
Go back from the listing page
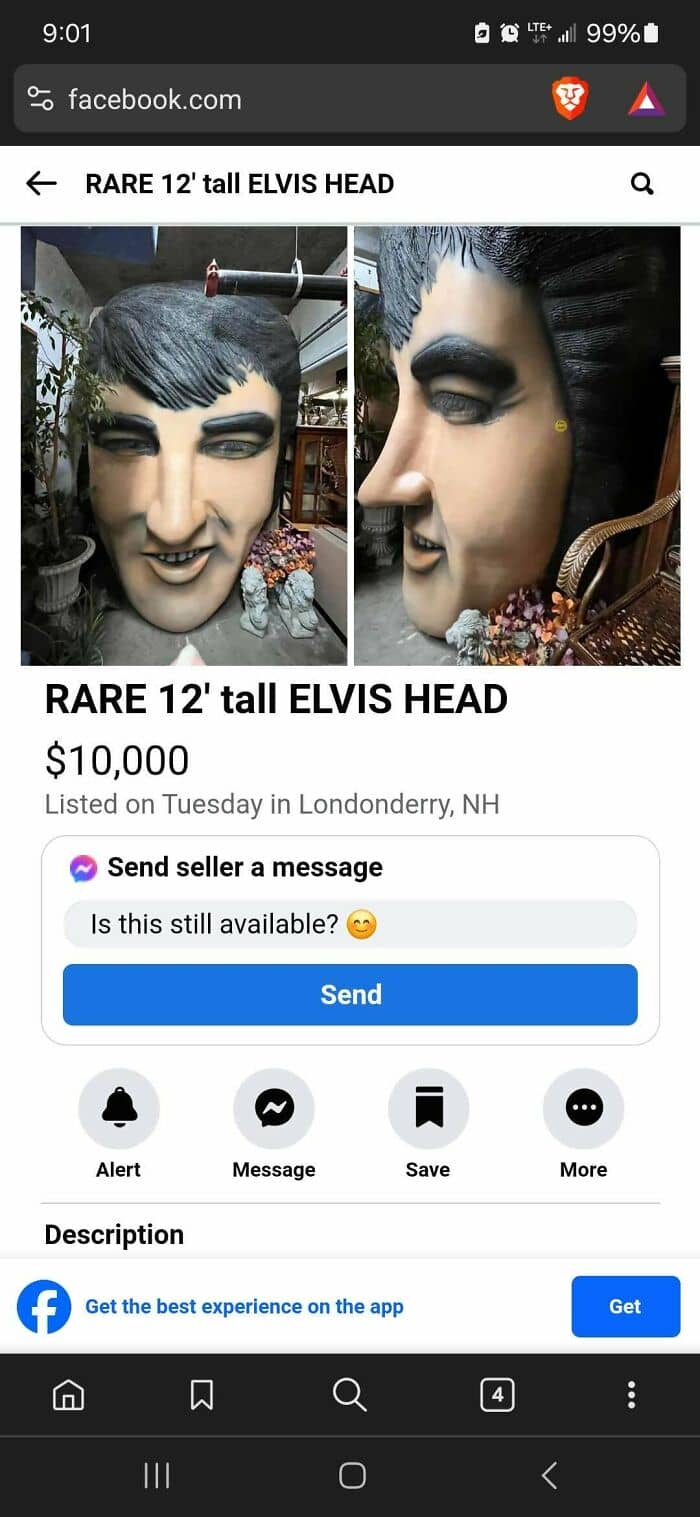41,183
